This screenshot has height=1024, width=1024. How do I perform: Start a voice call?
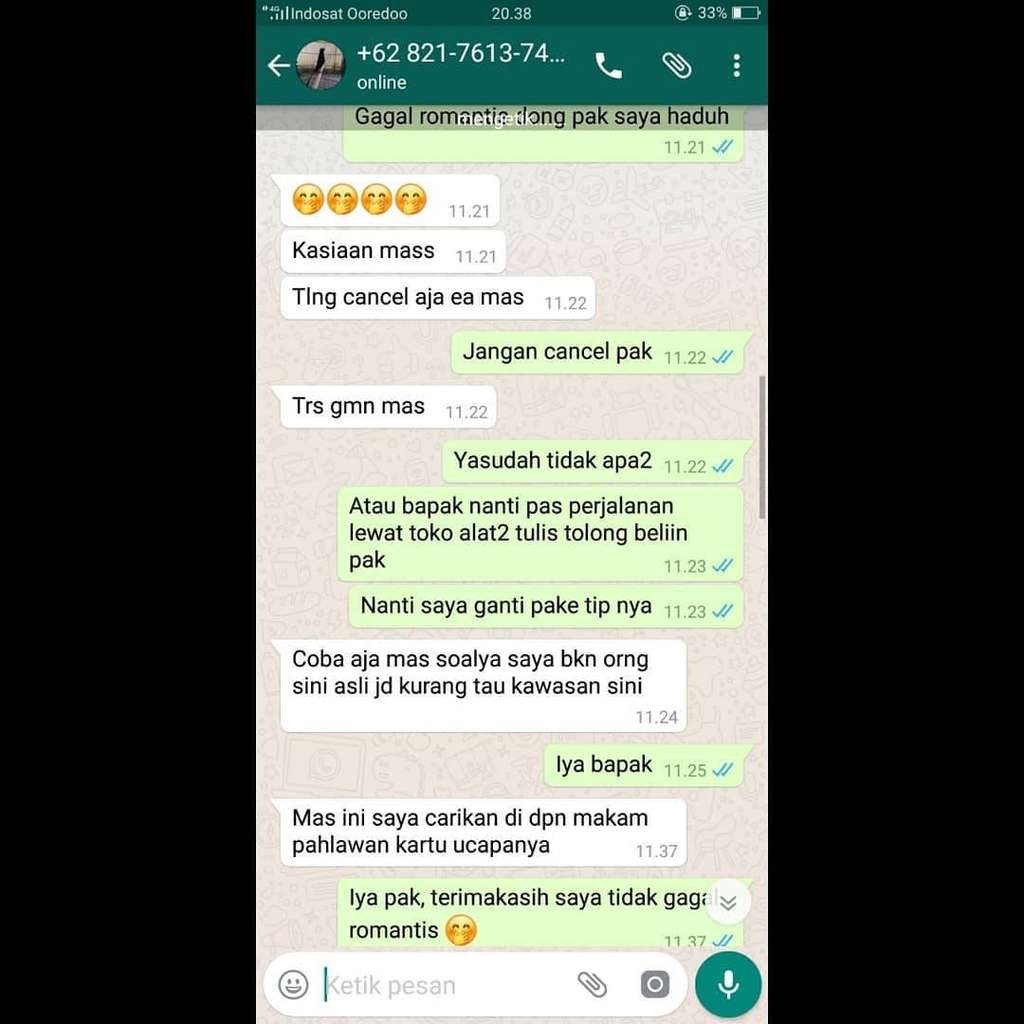[608, 66]
